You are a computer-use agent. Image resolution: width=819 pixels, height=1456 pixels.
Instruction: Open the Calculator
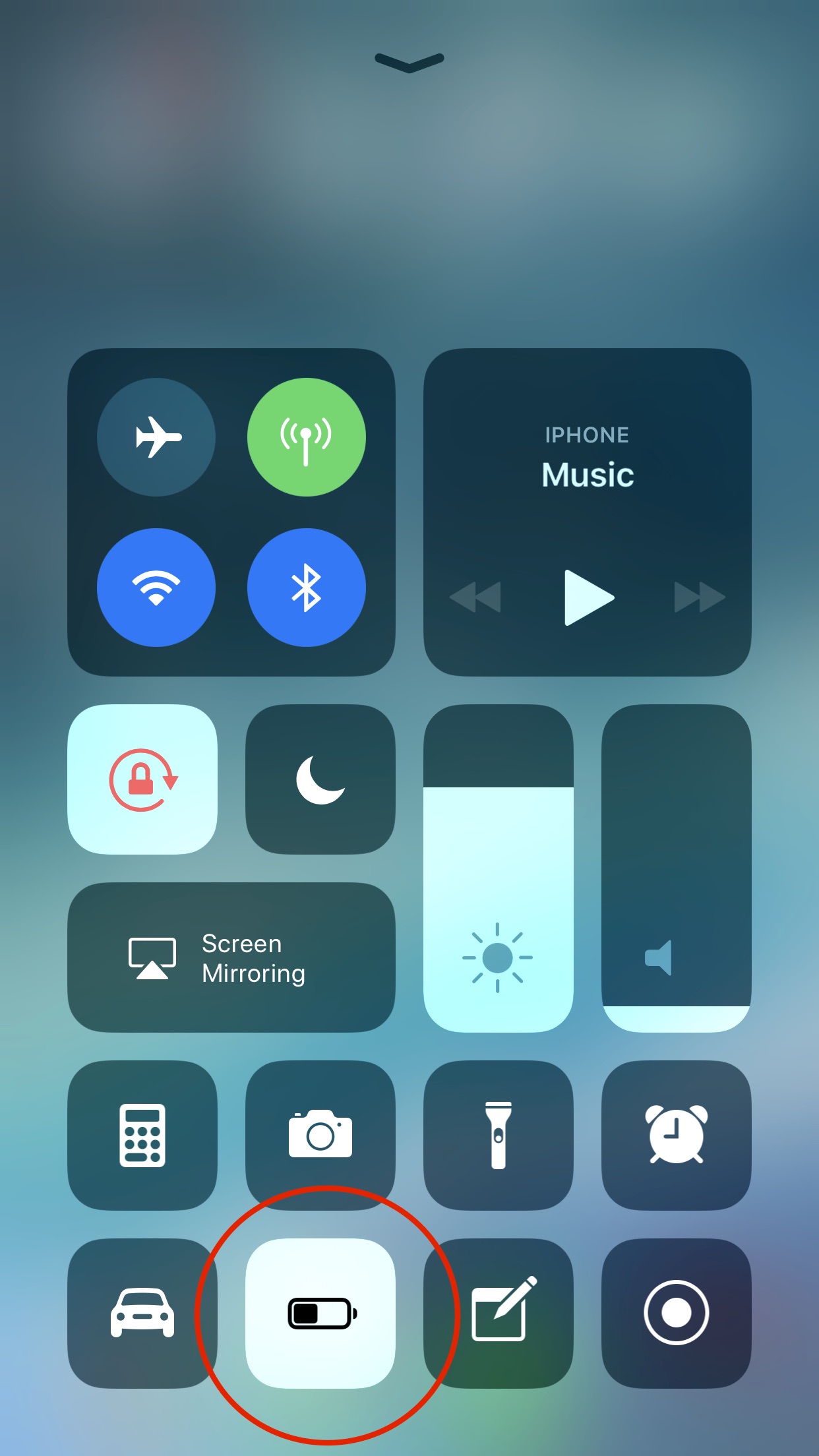point(142,1136)
